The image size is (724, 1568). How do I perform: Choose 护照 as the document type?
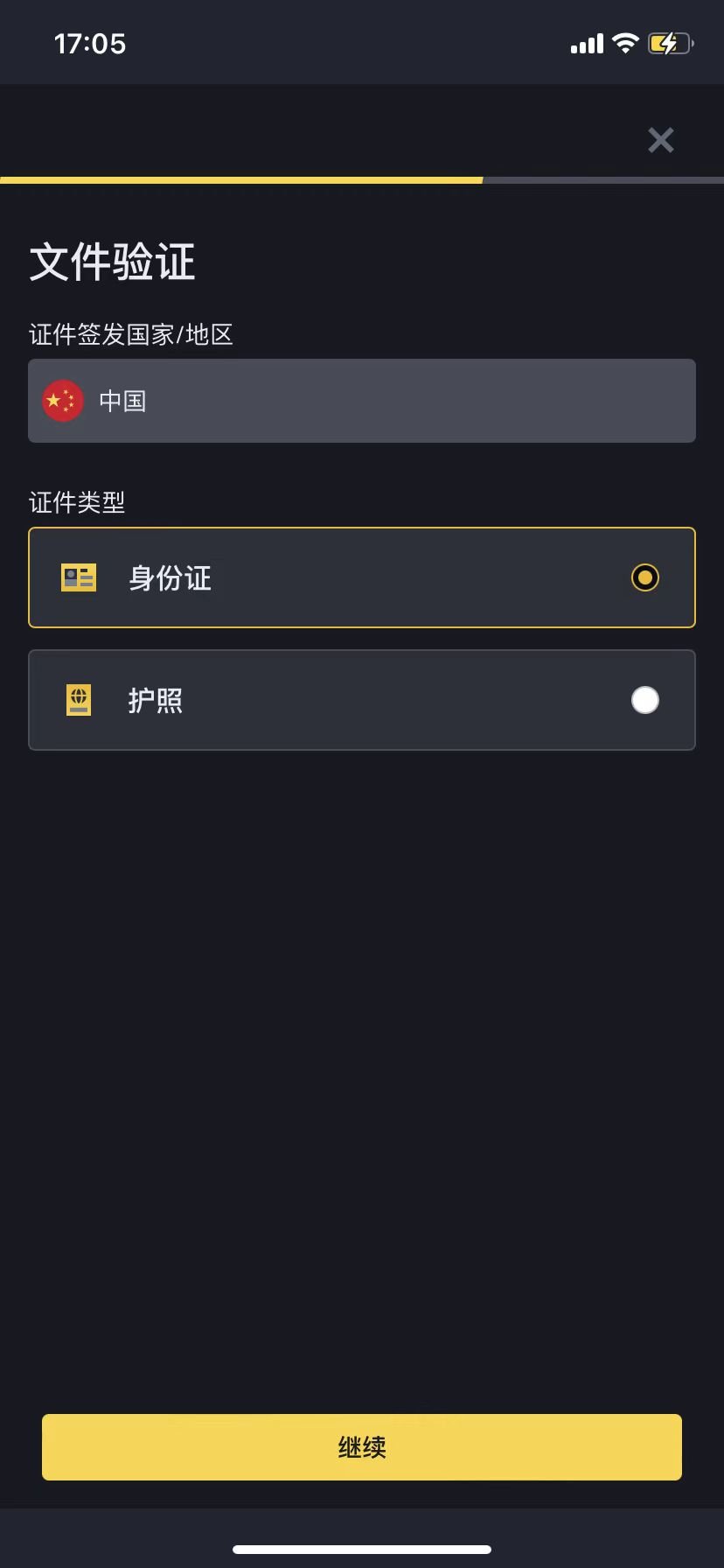(362, 700)
